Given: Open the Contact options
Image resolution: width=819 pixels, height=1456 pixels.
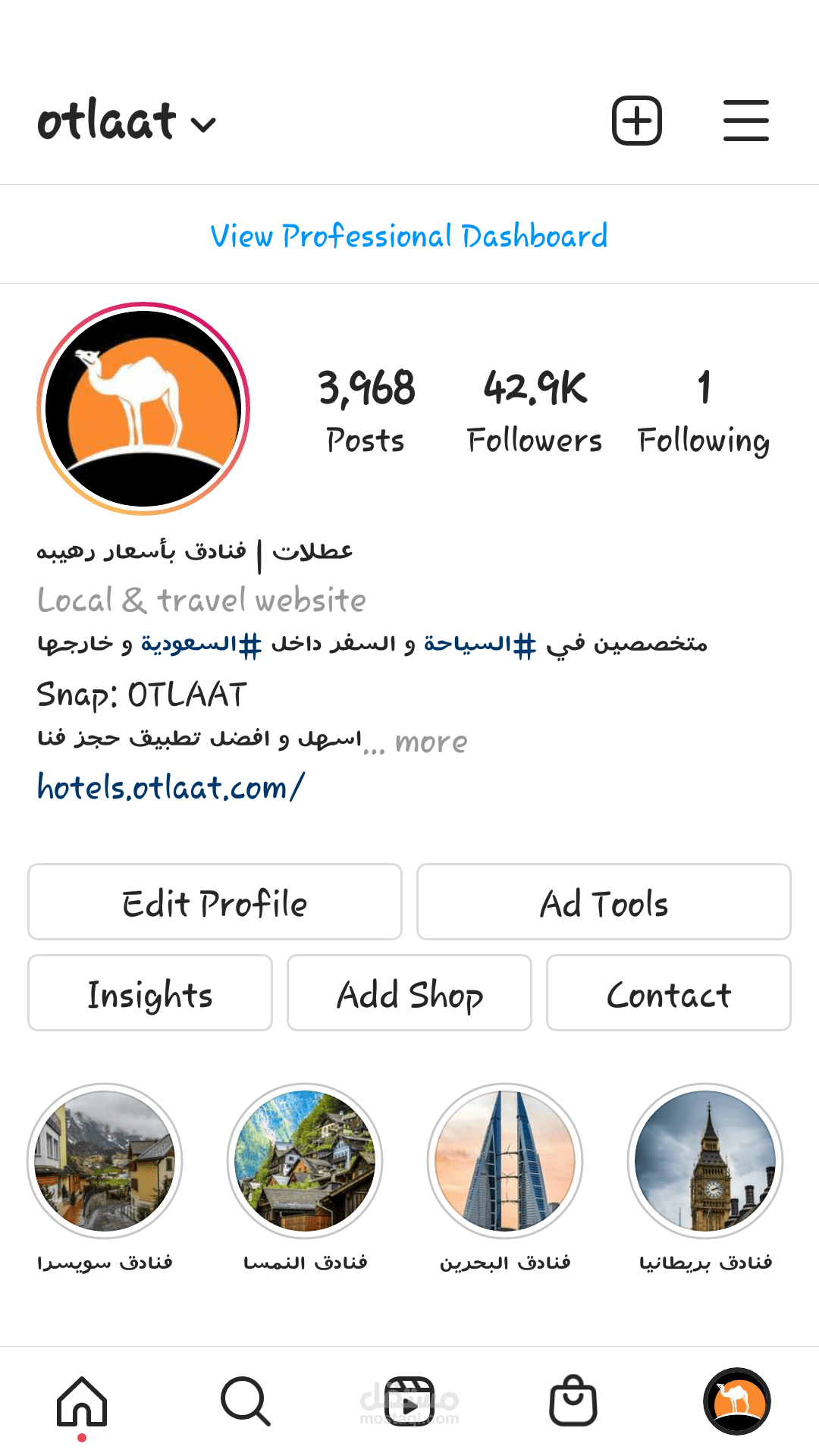Looking at the screenshot, I should click(x=668, y=993).
